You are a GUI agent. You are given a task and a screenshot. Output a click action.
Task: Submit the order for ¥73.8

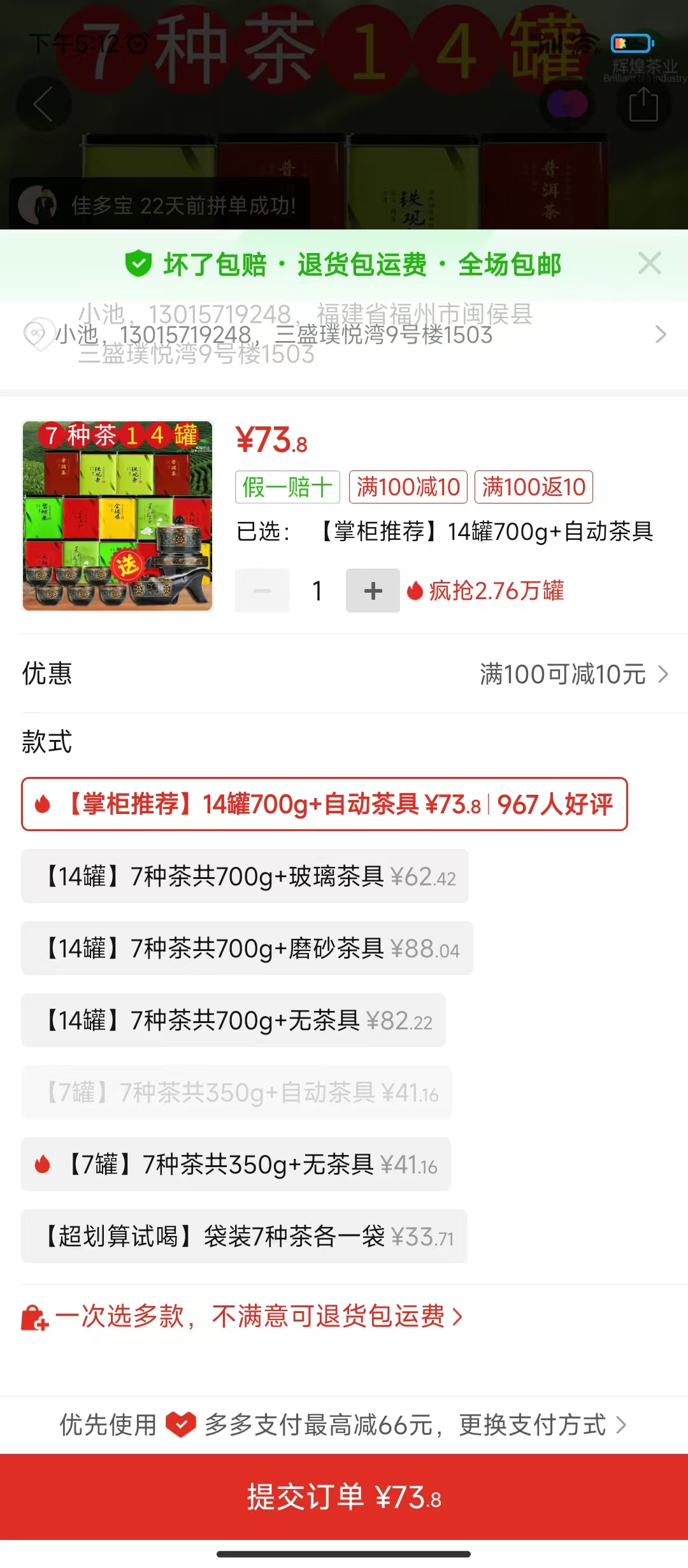click(x=344, y=1497)
